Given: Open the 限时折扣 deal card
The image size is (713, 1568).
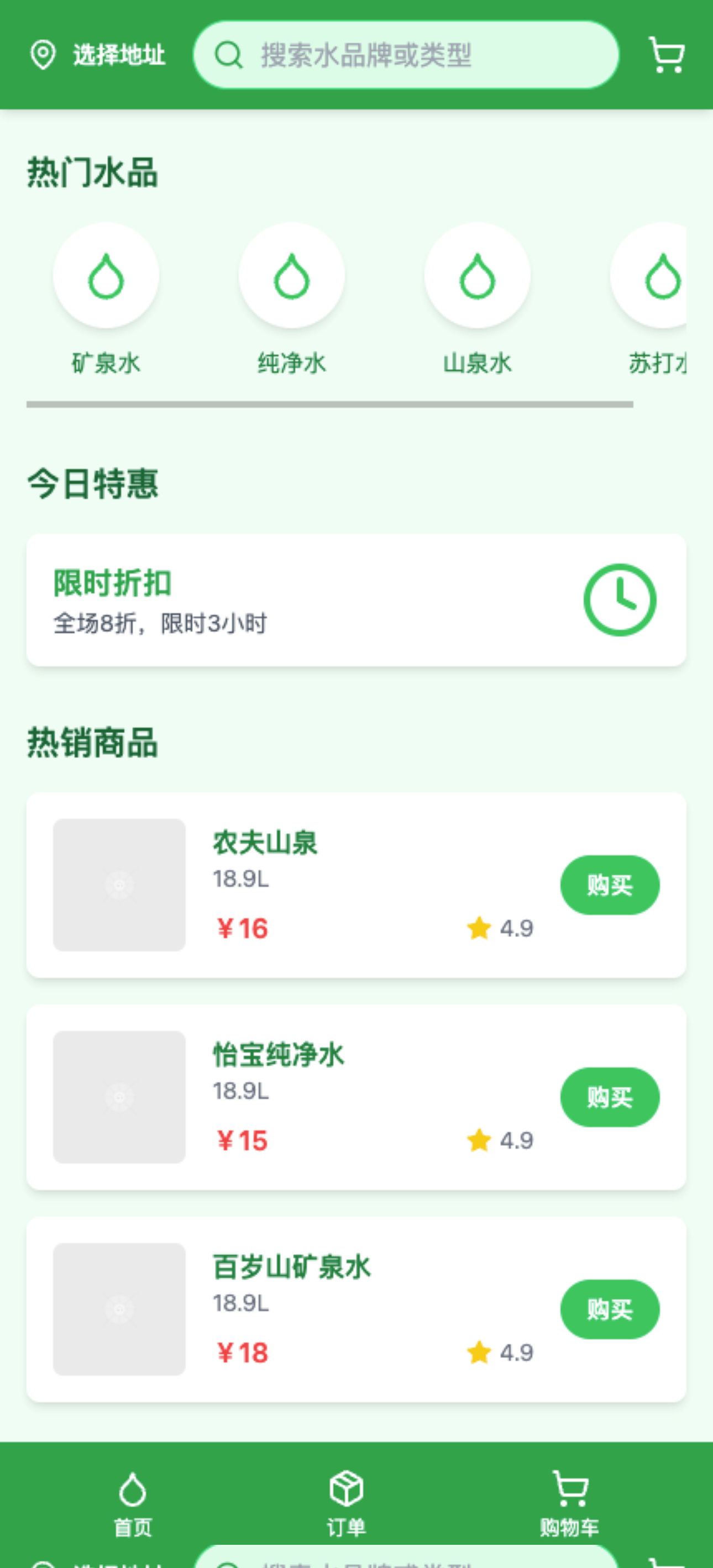Looking at the screenshot, I should pyautogui.click(x=356, y=599).
